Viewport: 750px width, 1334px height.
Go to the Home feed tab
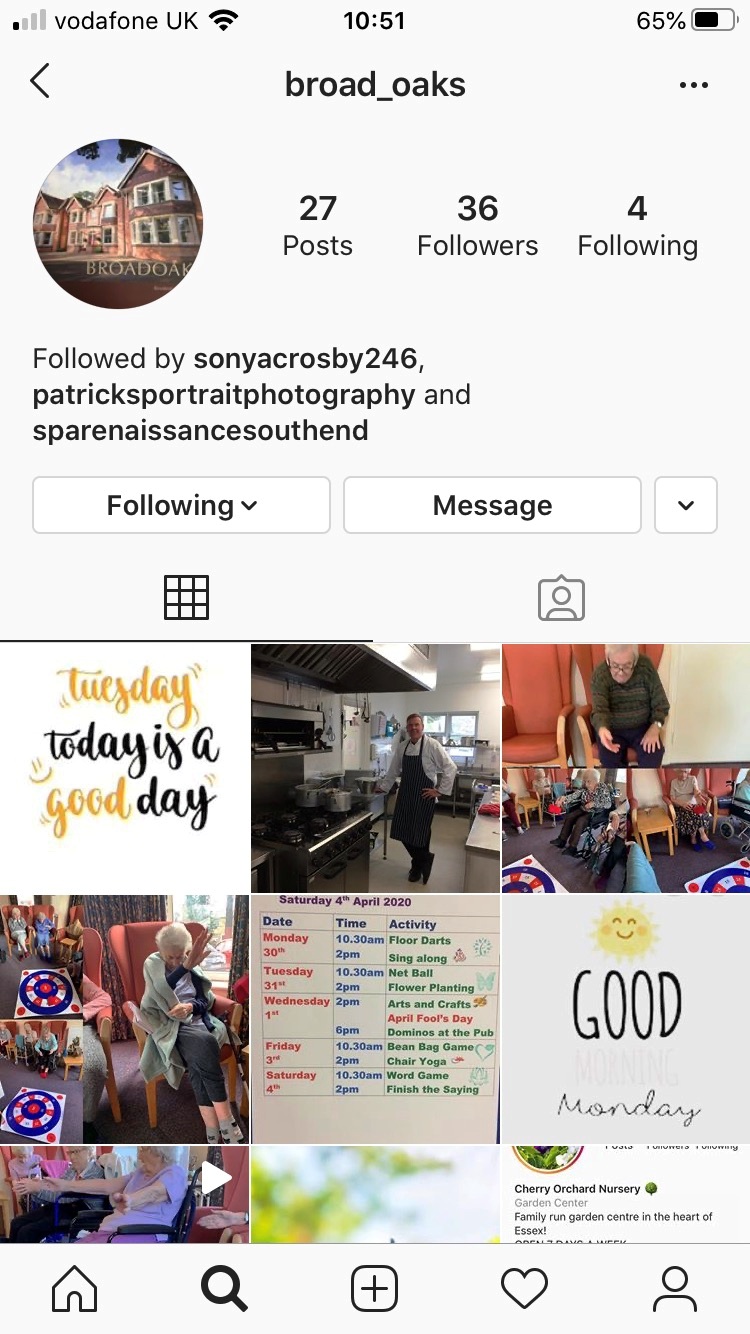pos(75,1288)
